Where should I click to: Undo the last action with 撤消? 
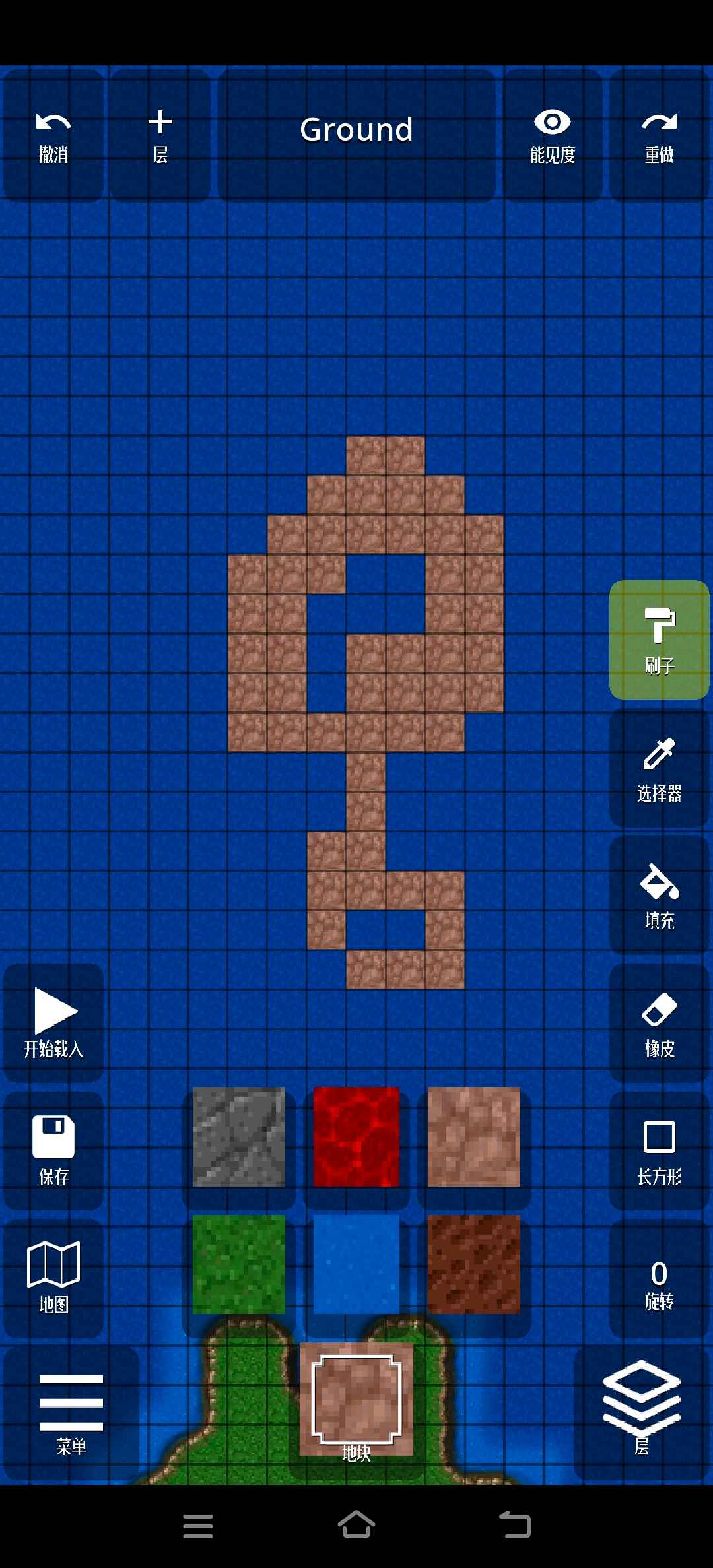point(53,135)
